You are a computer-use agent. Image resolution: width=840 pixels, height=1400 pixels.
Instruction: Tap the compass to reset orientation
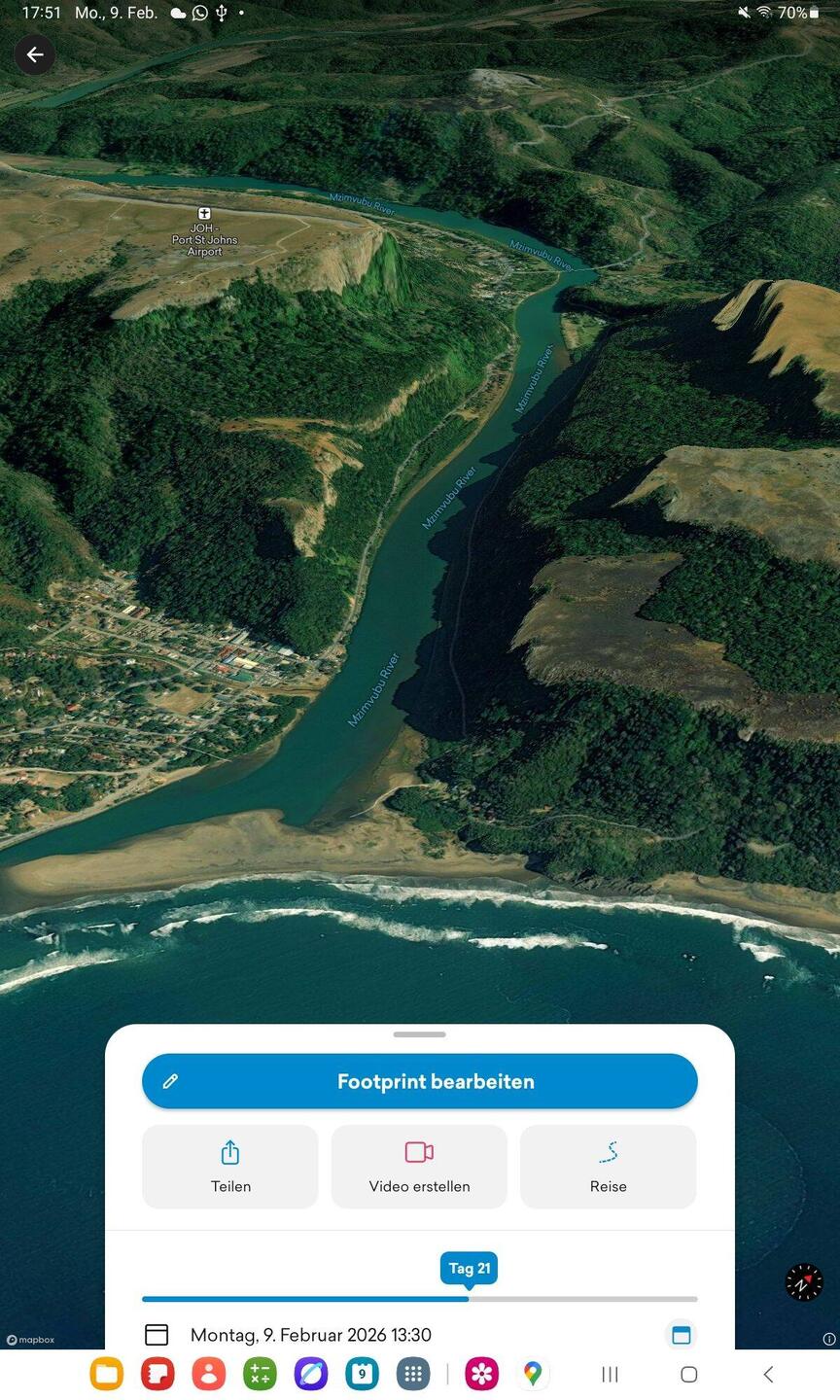tap(804, 1282)
